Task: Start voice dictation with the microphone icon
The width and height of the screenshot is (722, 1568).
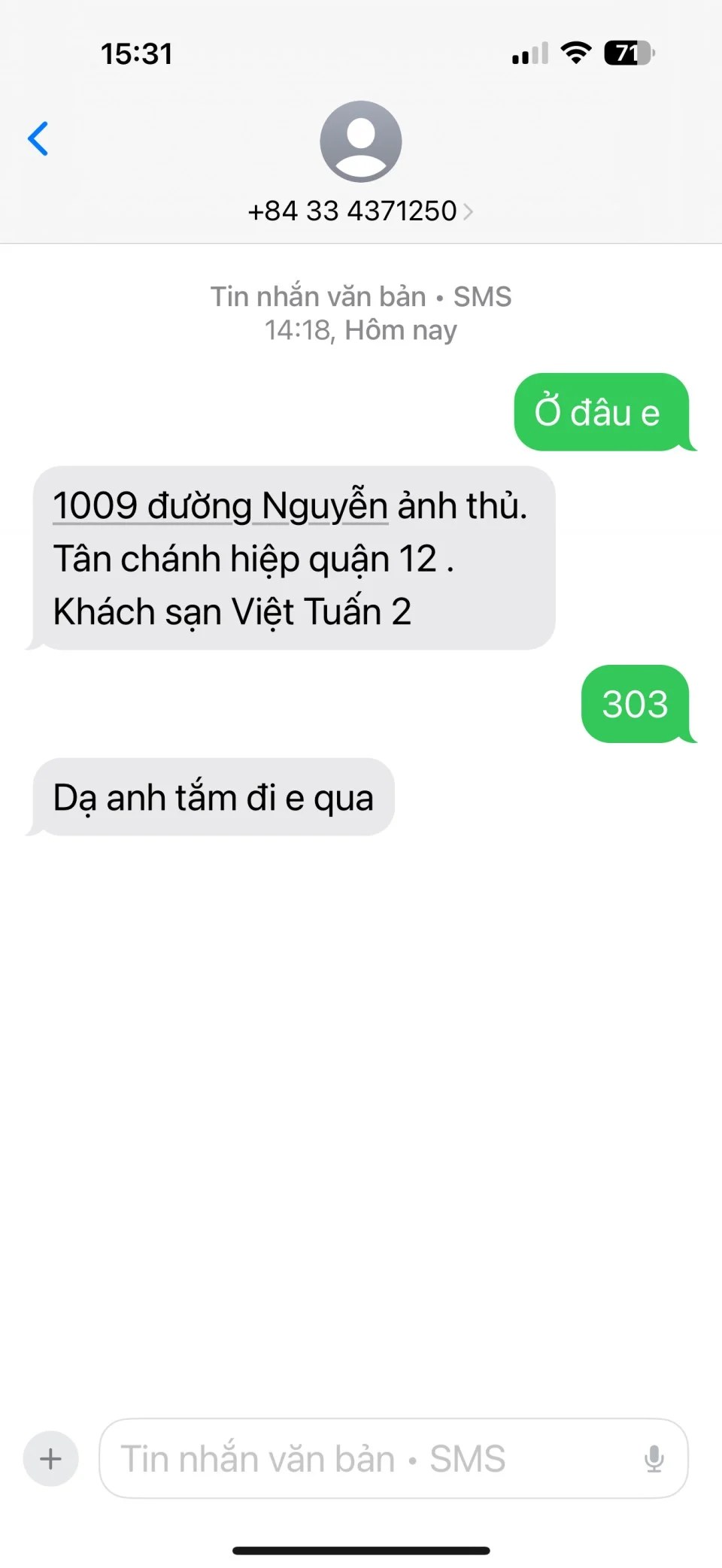Action: (x=654, y=1459)
